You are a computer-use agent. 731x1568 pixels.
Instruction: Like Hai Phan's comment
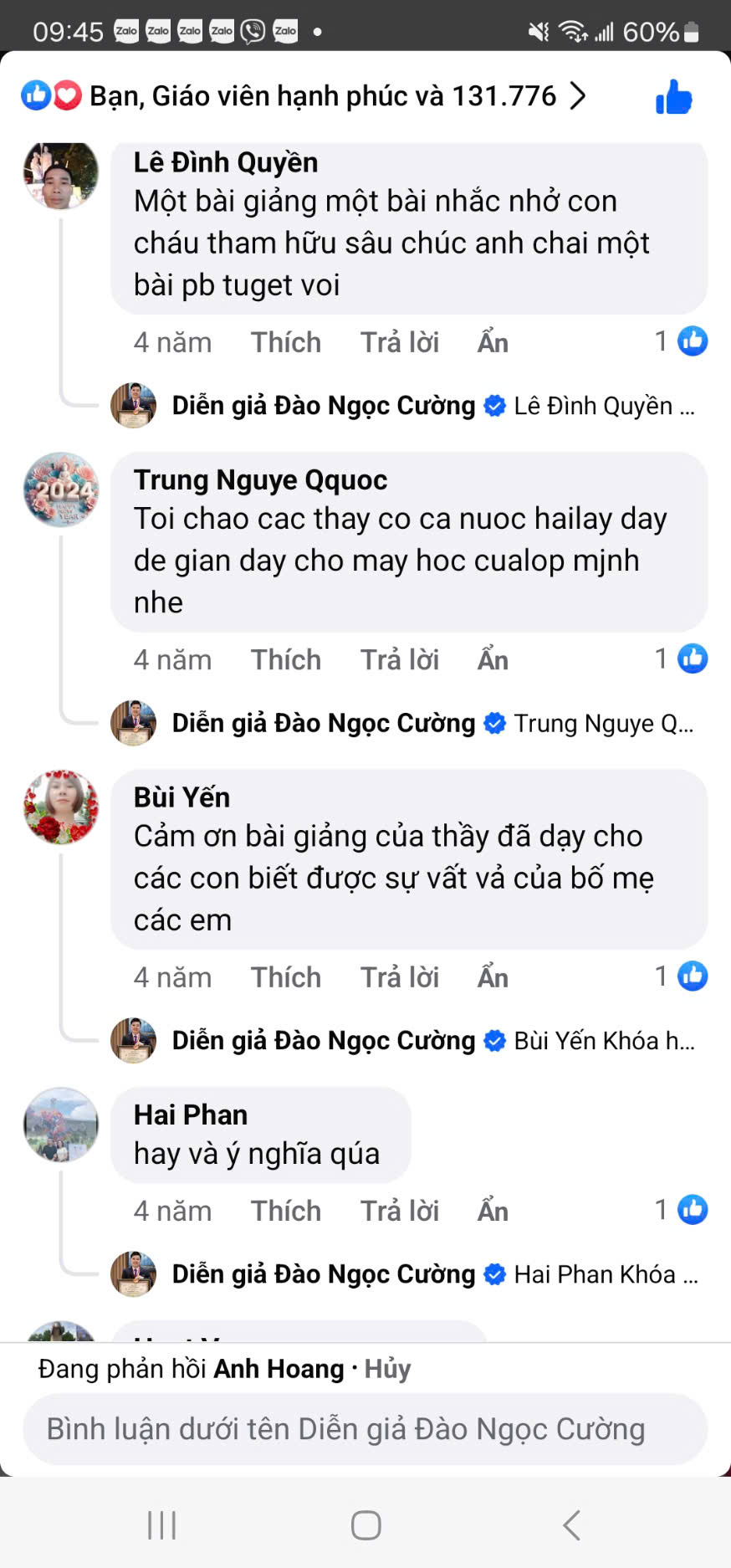tap(286, 1210)
